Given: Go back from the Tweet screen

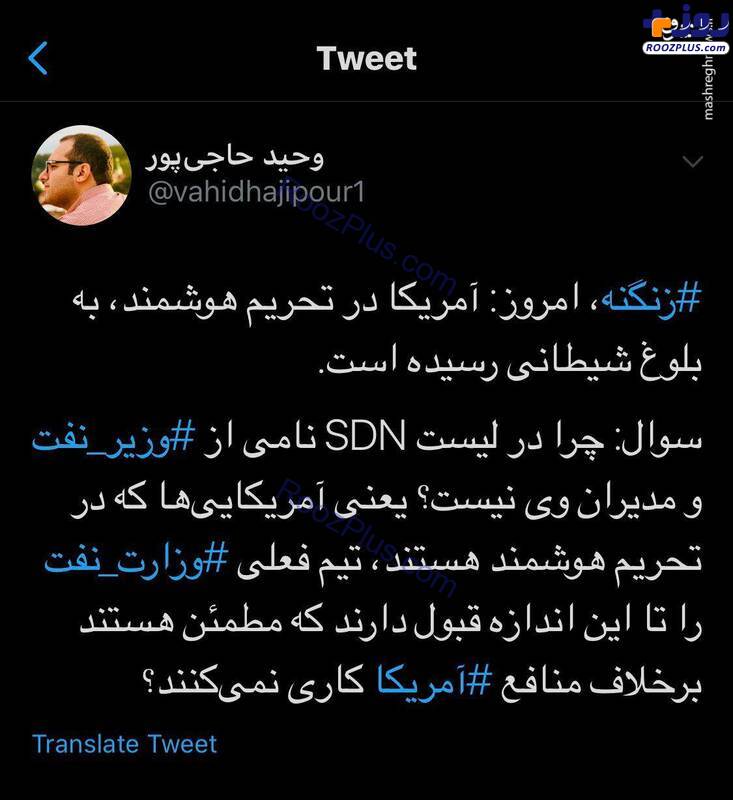Looking at the screenshot, I should click(38, 58).
